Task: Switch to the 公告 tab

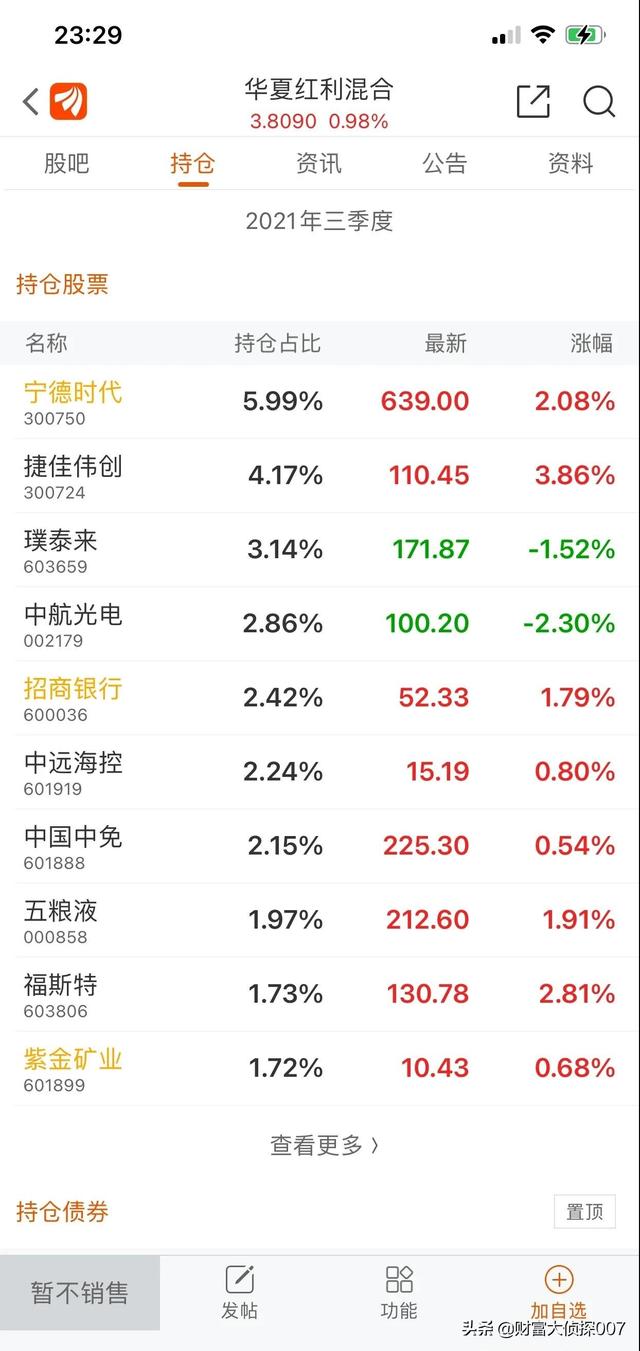Action: (445, 164)
